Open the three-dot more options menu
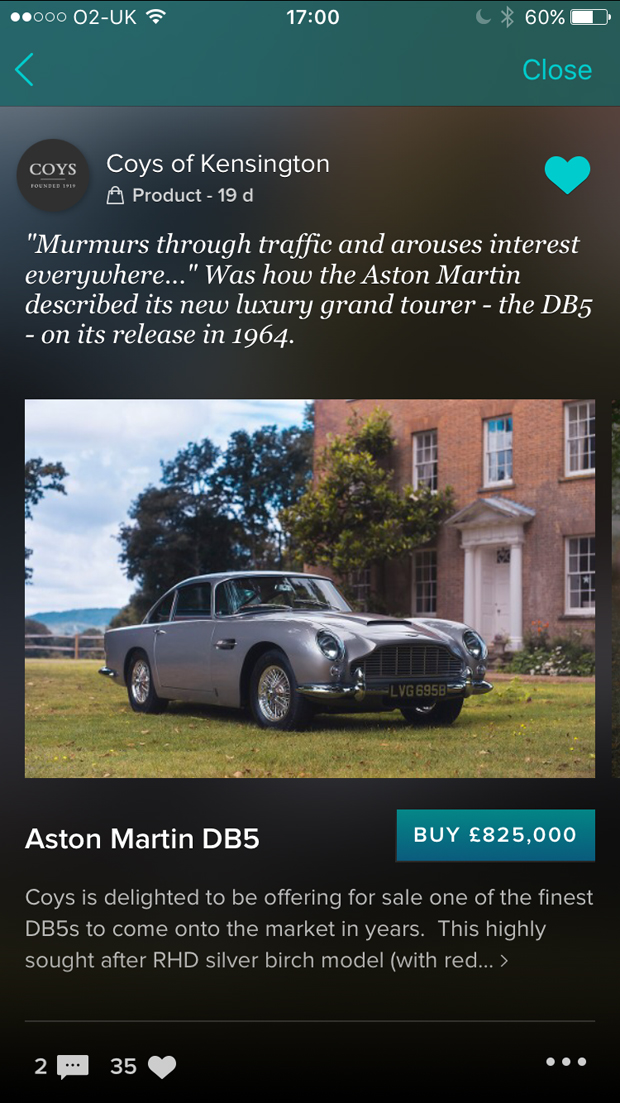The image size is (620, 1103). pyautogui.click(x=566, y=1062)
